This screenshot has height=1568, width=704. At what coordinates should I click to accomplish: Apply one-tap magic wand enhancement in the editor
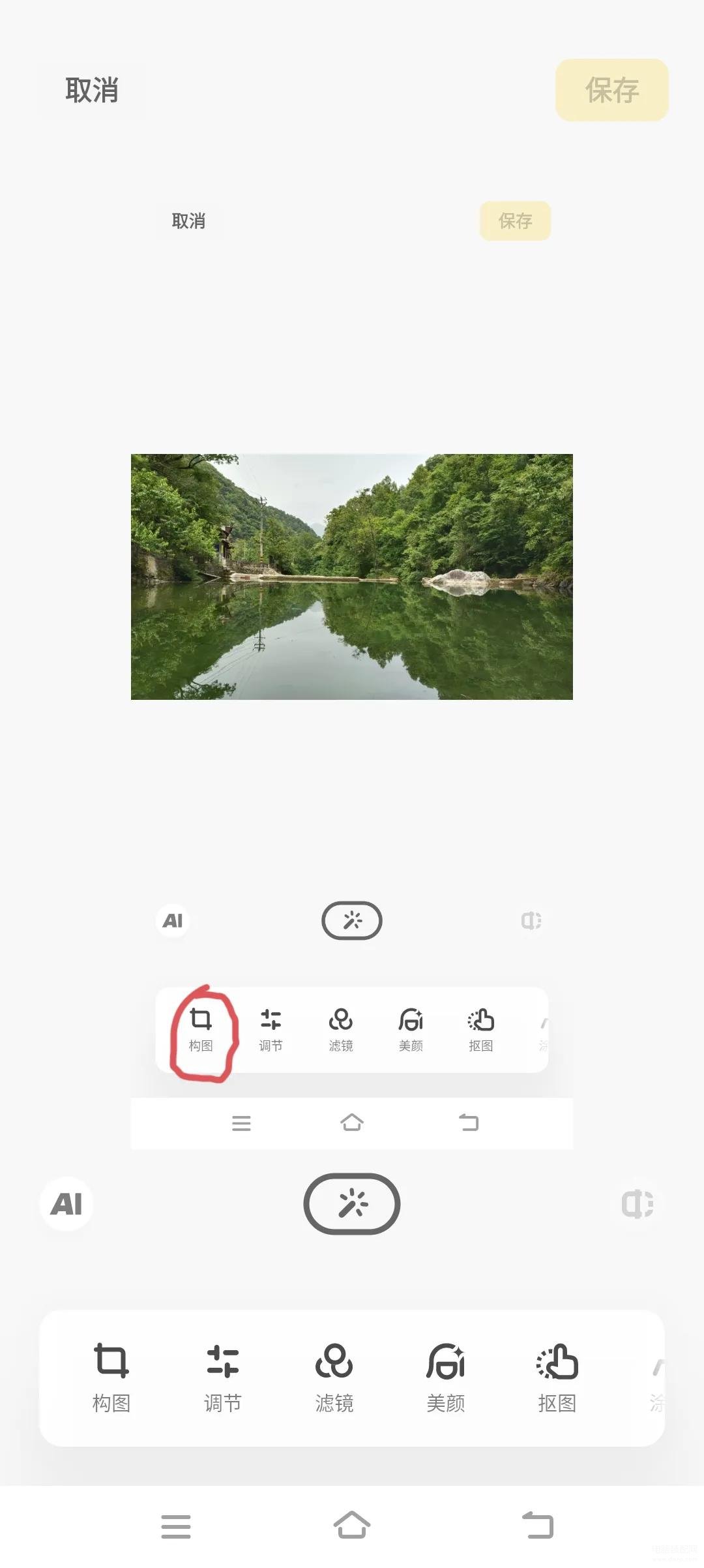352,1204
